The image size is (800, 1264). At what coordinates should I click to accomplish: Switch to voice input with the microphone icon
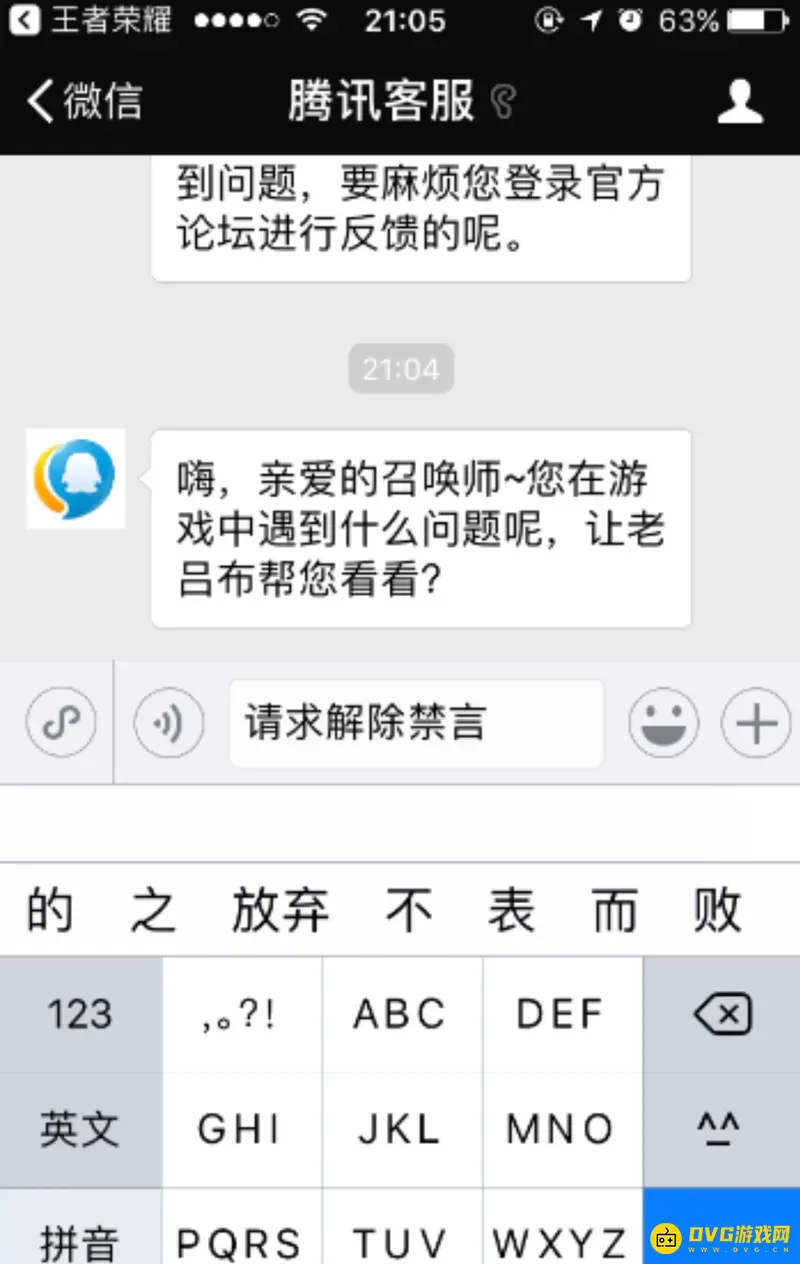click(x=168, y=722)
